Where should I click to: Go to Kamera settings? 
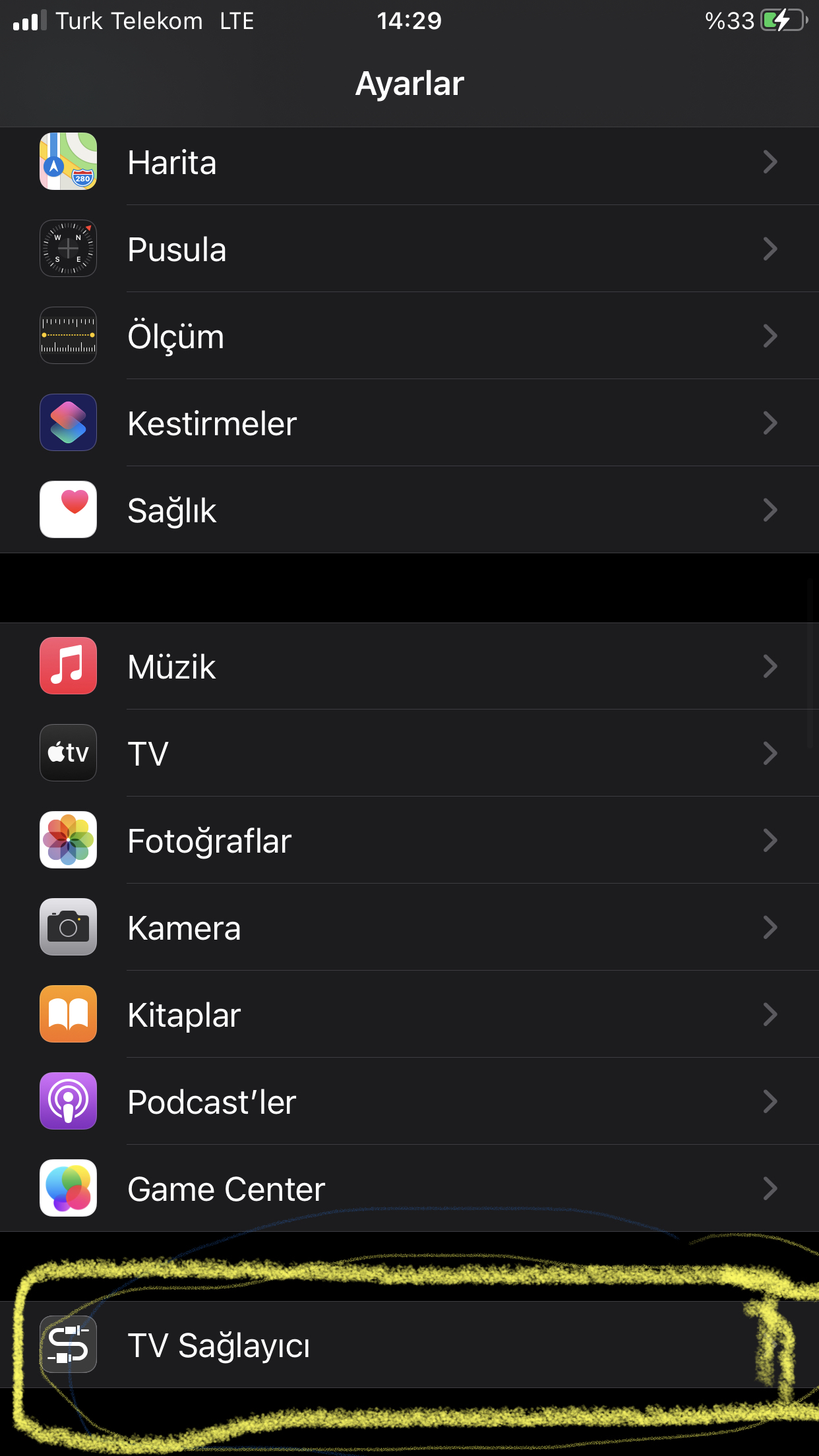pyautogui.click(x=409, y=927)
